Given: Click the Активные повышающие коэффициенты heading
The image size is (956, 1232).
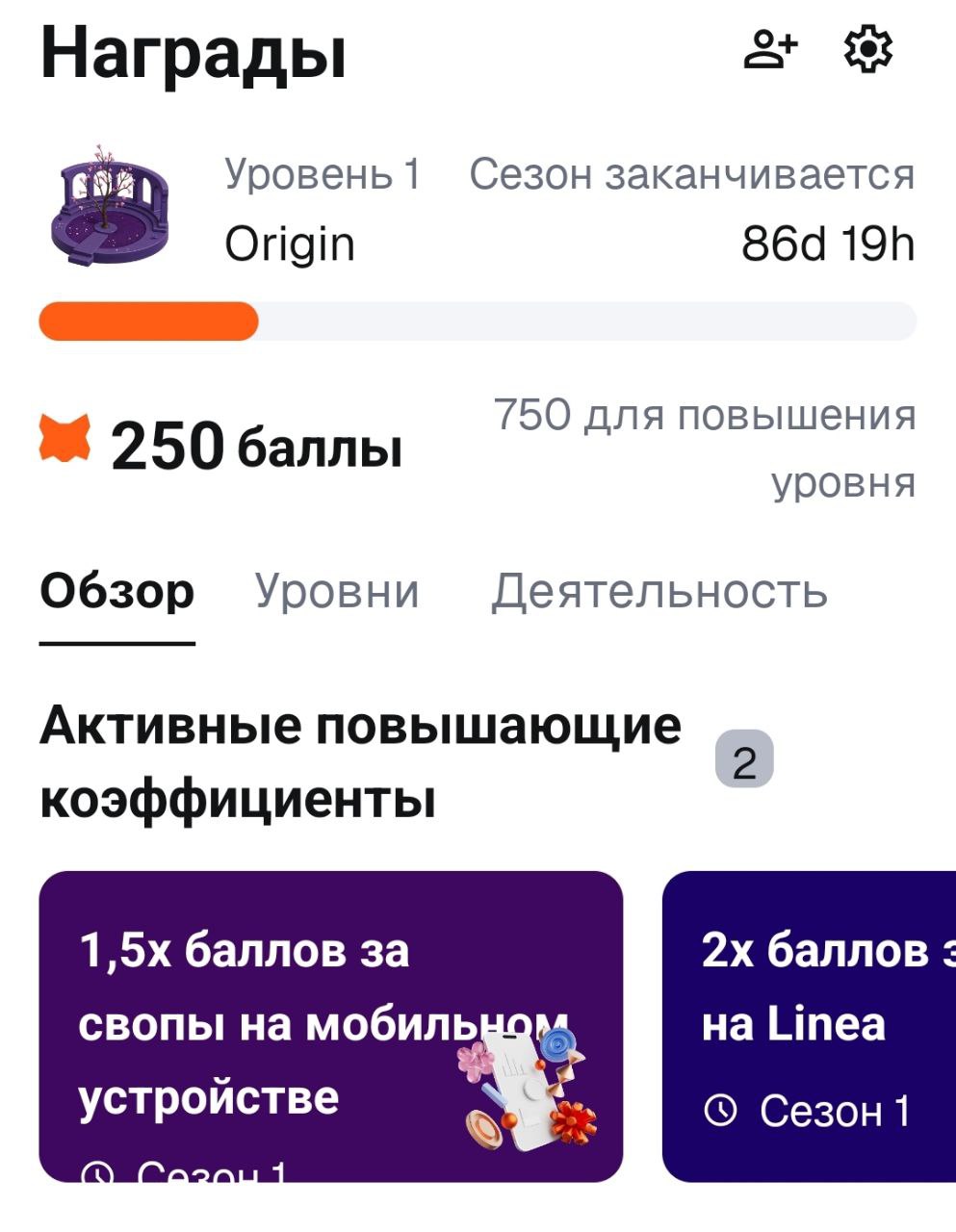Looking at the screenshot, I should (359, 760).
